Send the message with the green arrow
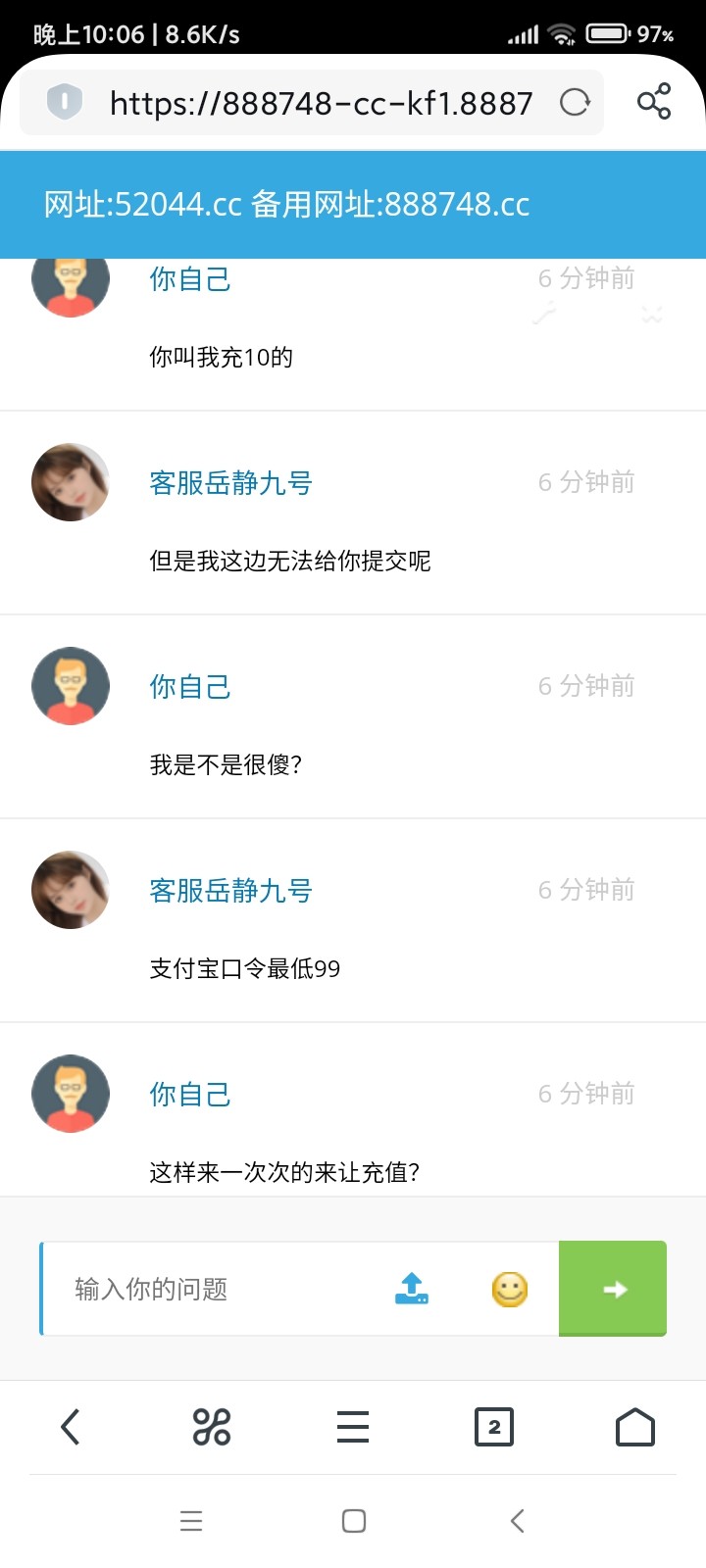Screen dimensions: 706x1568 tap(613, 1289)
